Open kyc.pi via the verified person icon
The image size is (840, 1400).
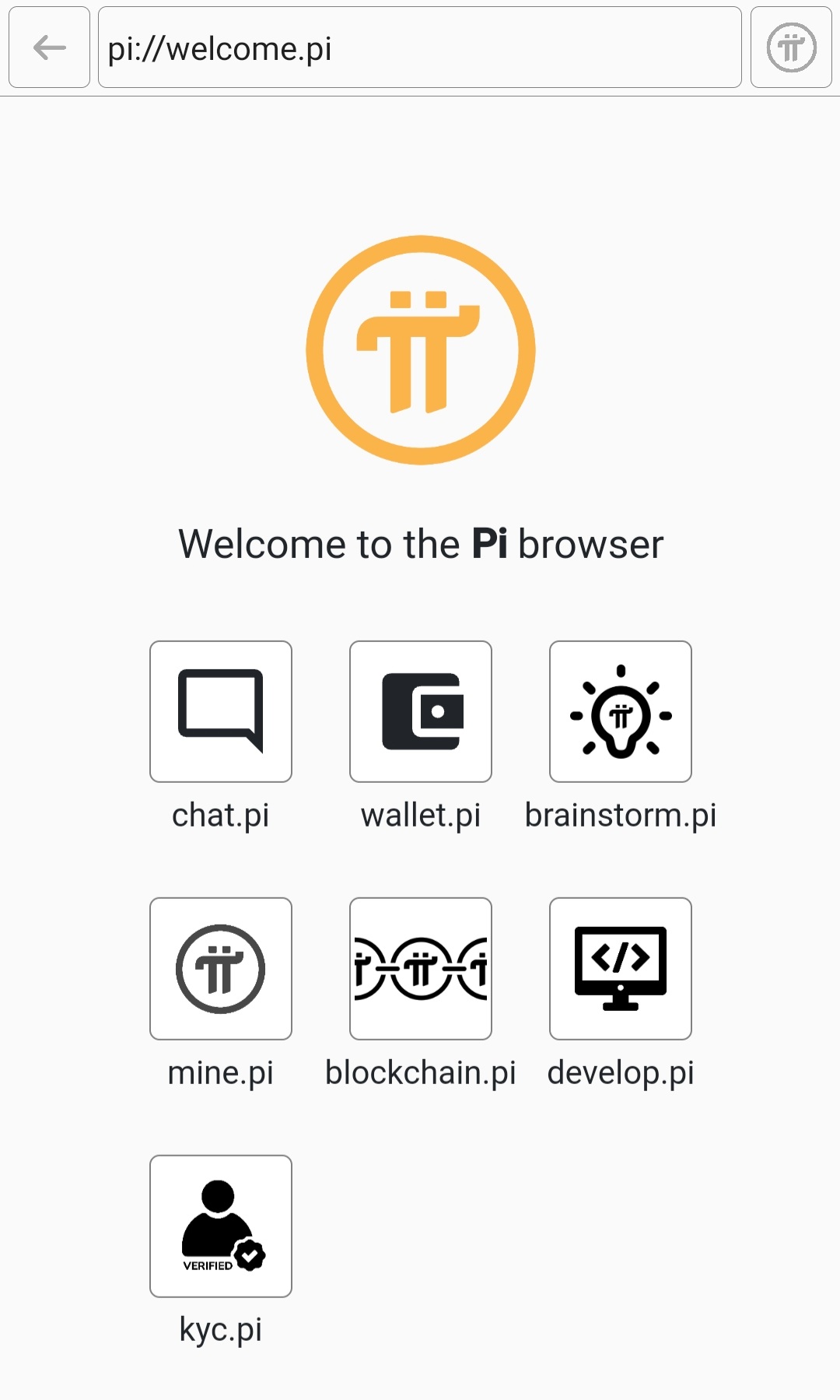(x=220, y=1226)
